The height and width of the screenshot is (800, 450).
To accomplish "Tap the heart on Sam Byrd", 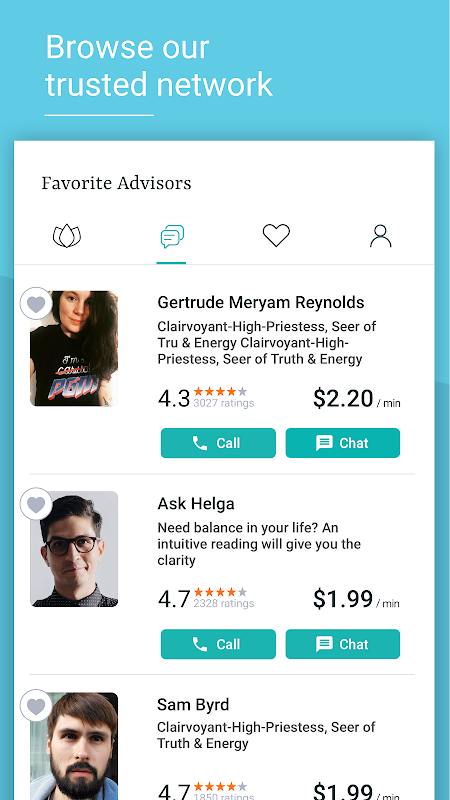I will pyautogui.click(x=36, y=706).
